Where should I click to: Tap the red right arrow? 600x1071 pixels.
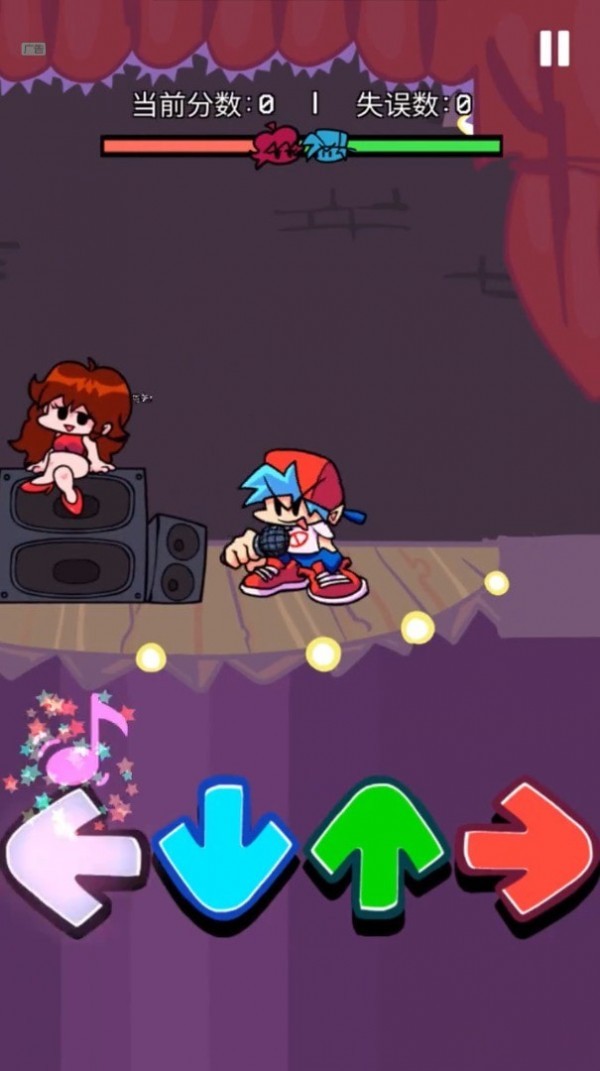[x=527, y=848]
